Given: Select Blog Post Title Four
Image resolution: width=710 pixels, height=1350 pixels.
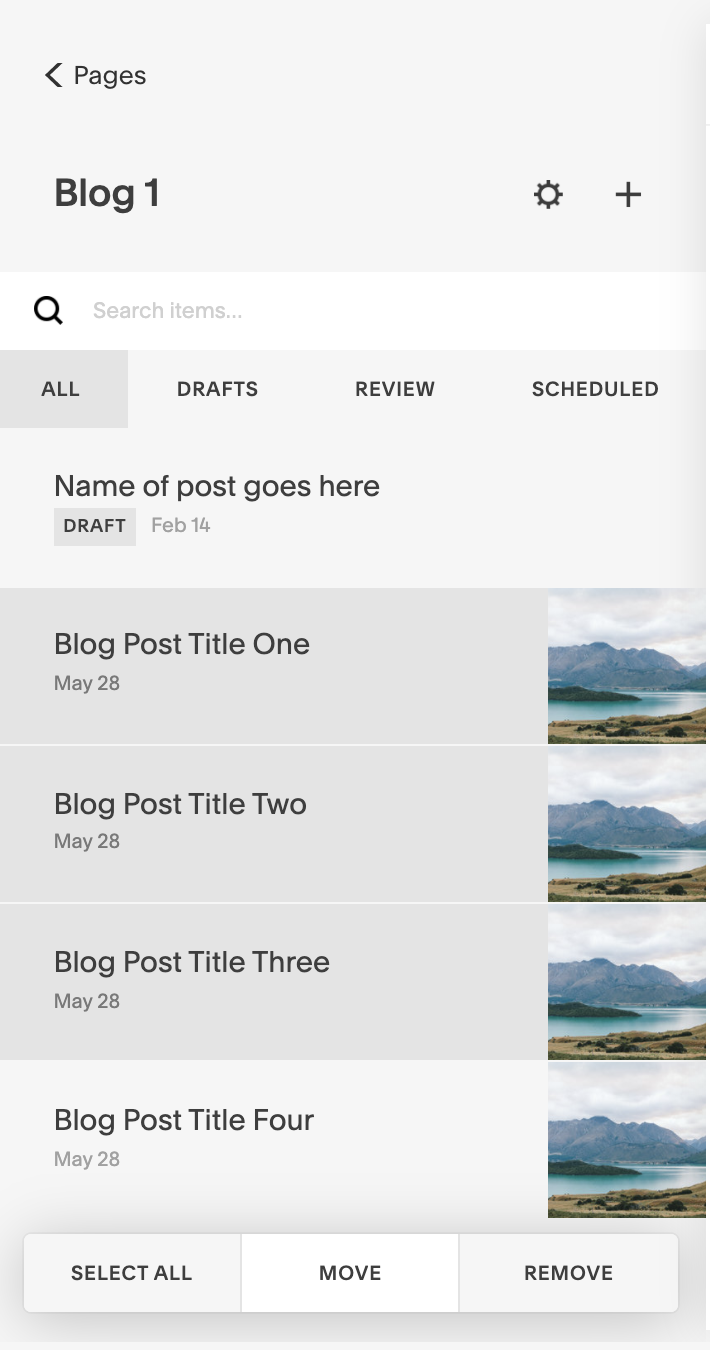Looking at the screenshot, I should 355,1140.
